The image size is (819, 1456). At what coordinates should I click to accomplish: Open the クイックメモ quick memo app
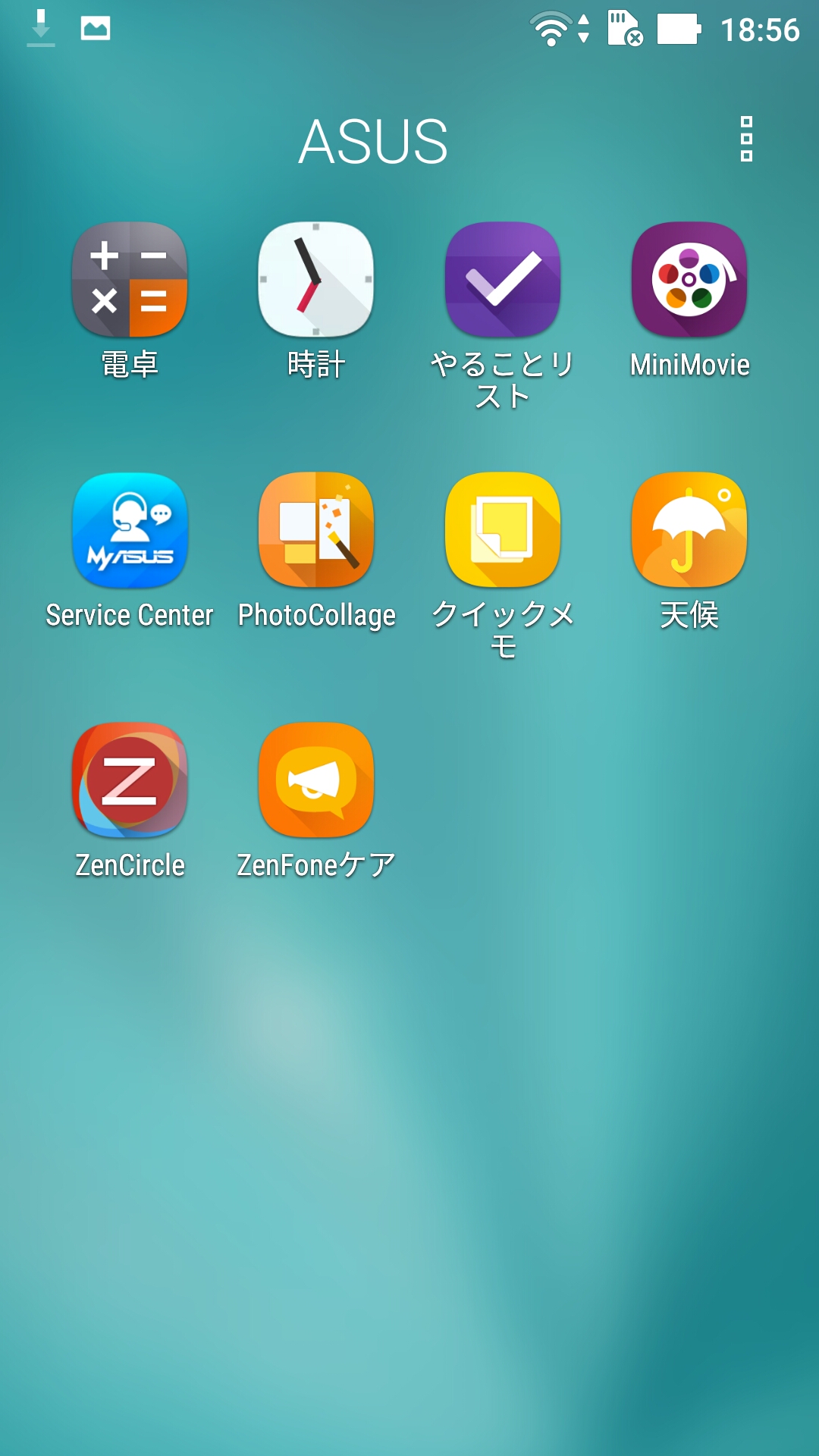pos(502,531)
